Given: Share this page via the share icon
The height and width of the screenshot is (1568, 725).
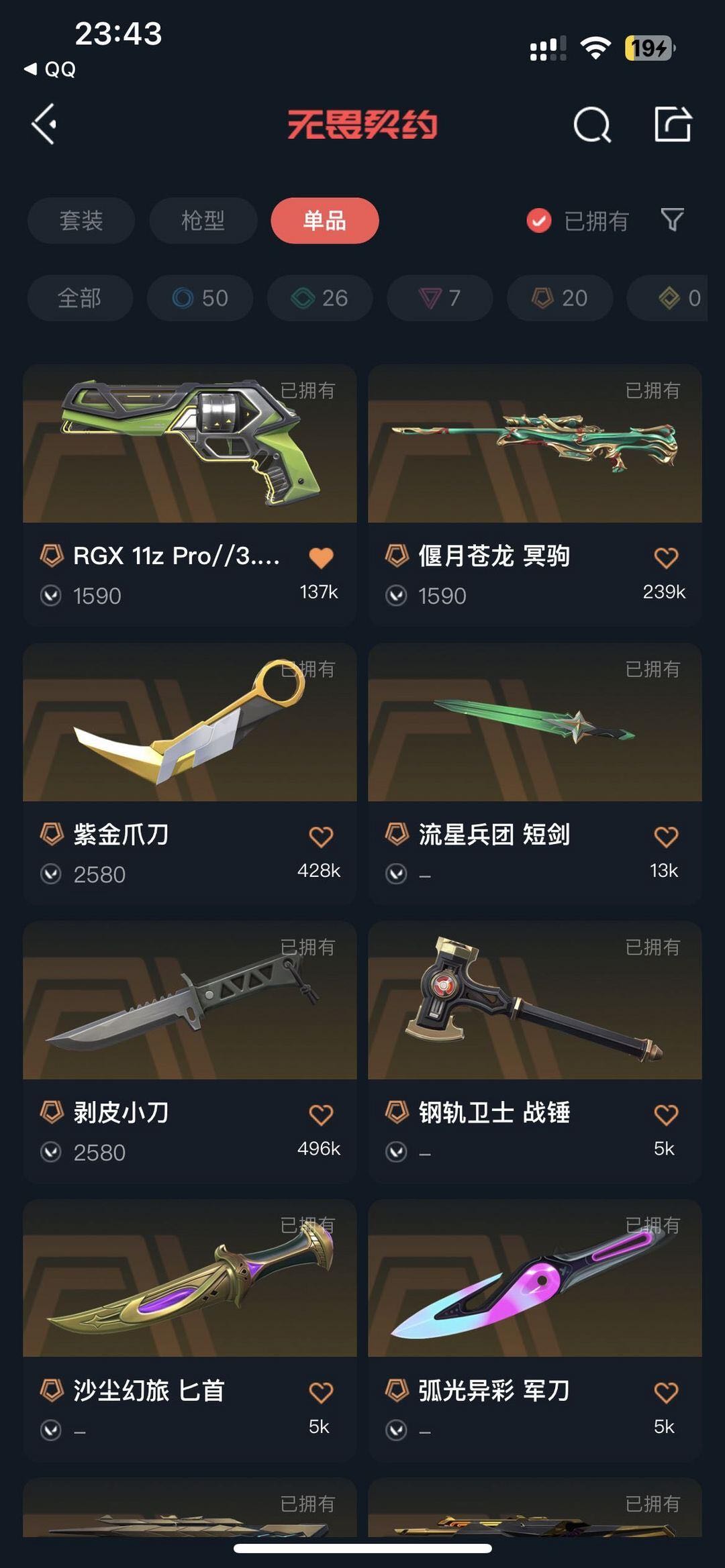Looking at the screenshot, I should tap(673, 123).
